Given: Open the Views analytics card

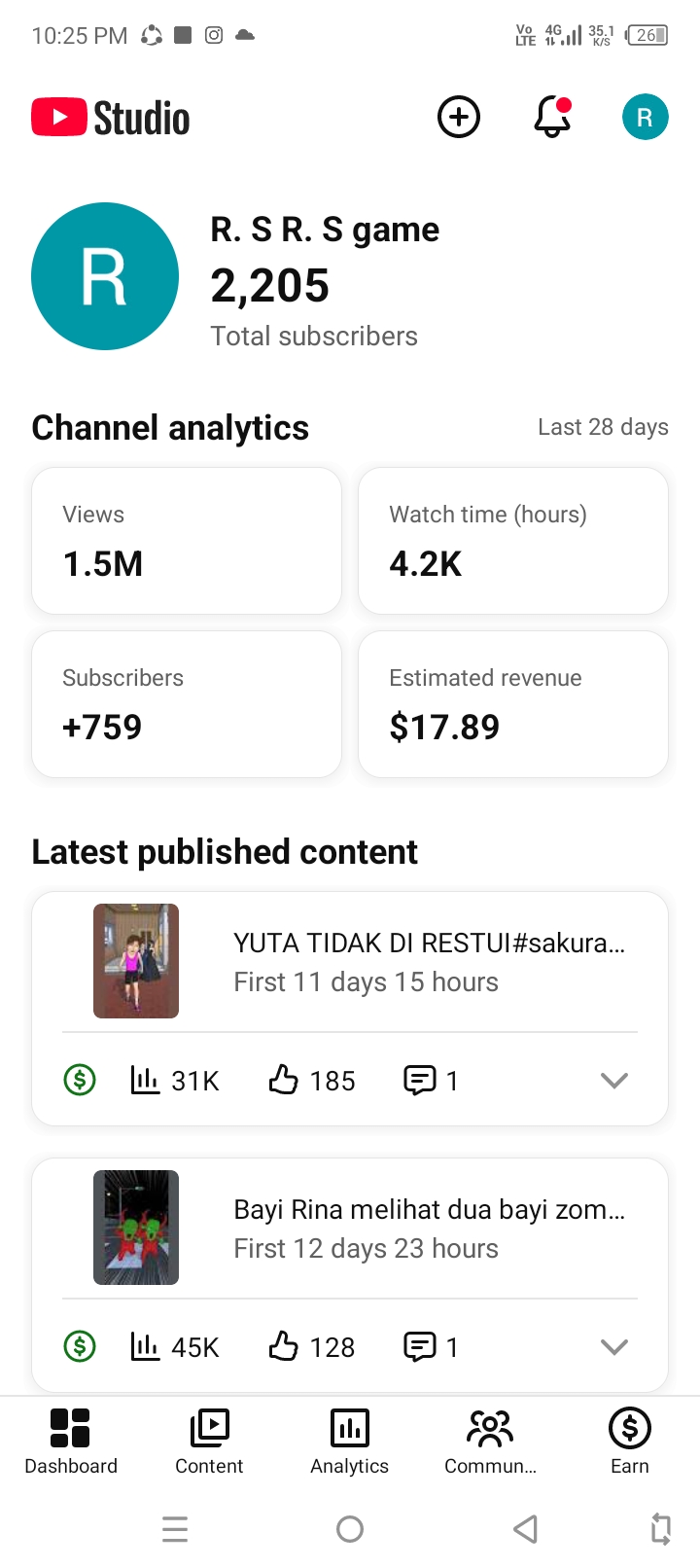Looking at the screenshot, I should [x=187, y=541].
